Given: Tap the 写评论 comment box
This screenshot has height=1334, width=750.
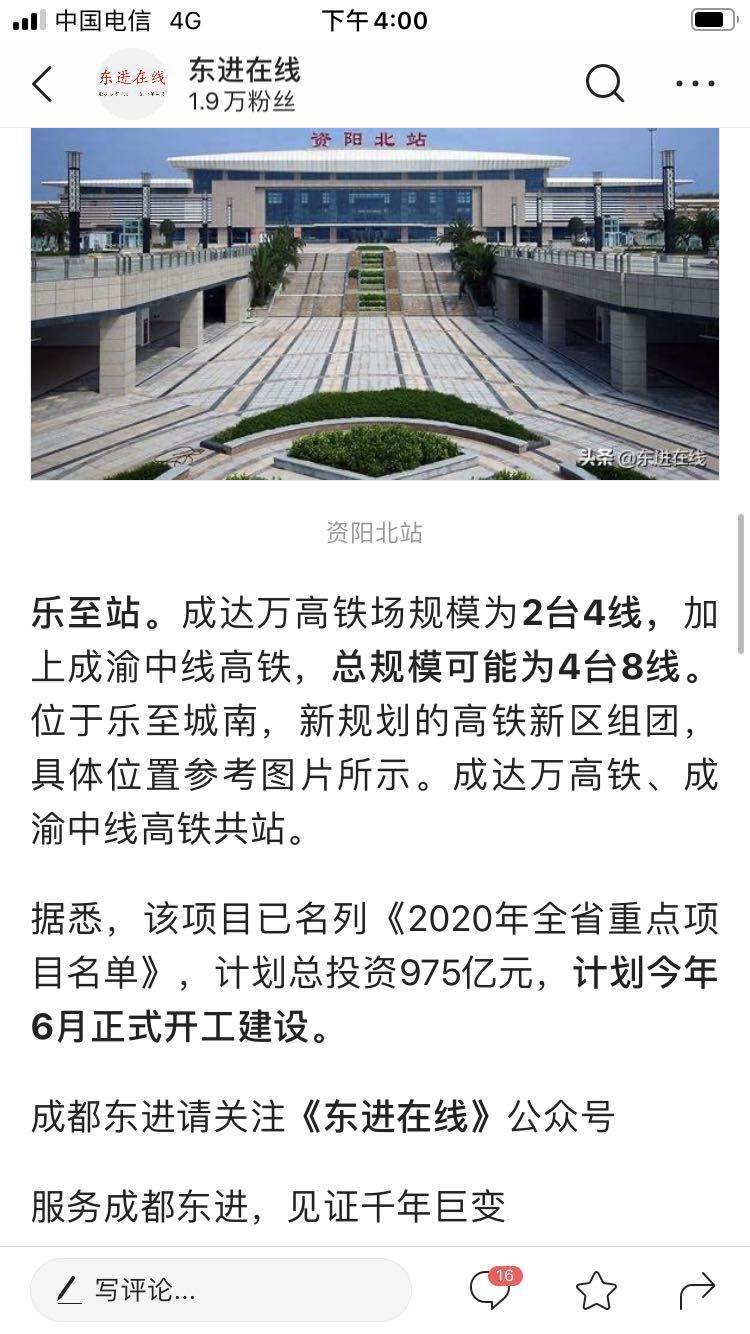Looking at the screenshot, I should [x=220, y=1290].
